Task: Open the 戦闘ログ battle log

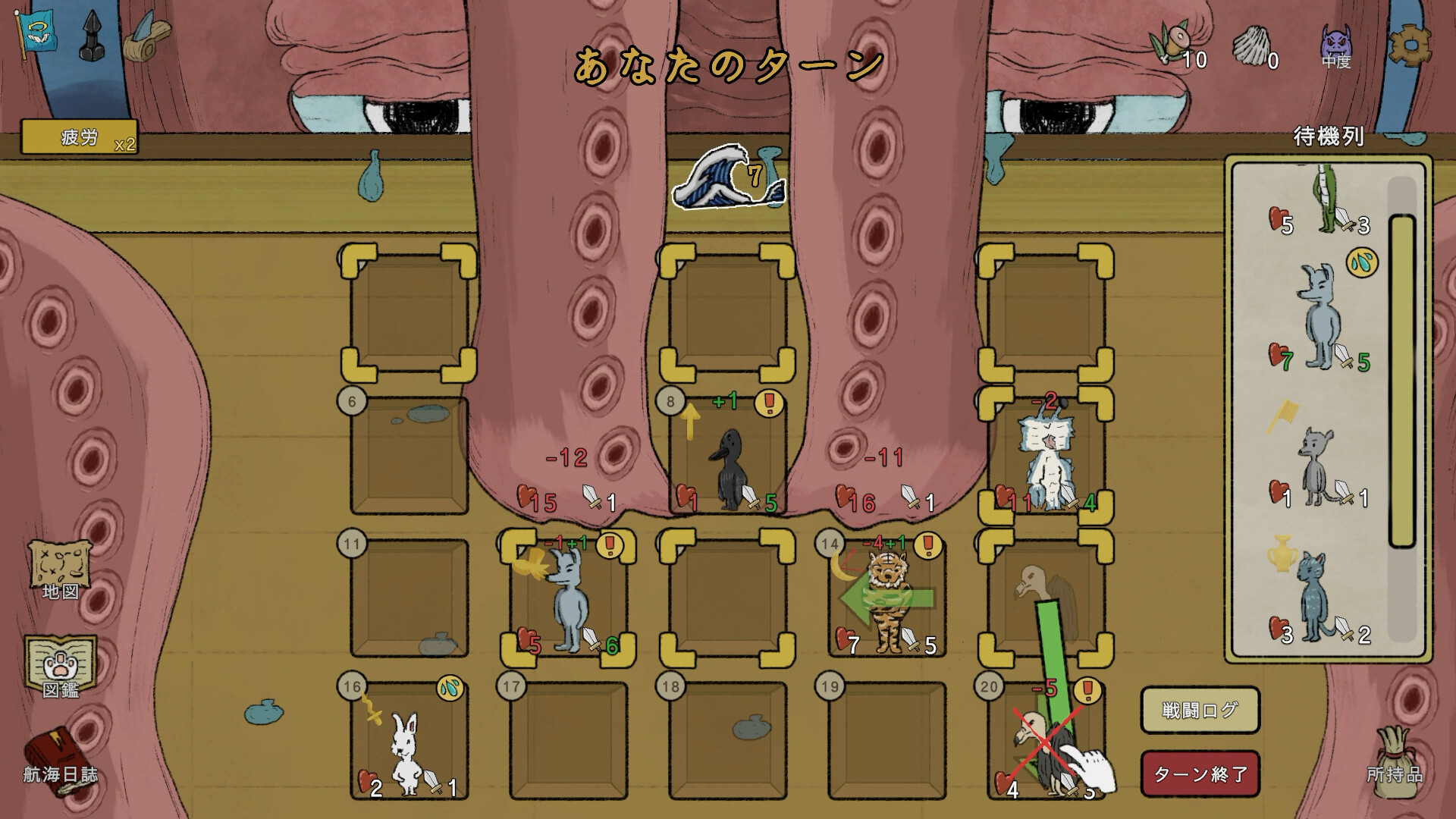Action: 1200,710
